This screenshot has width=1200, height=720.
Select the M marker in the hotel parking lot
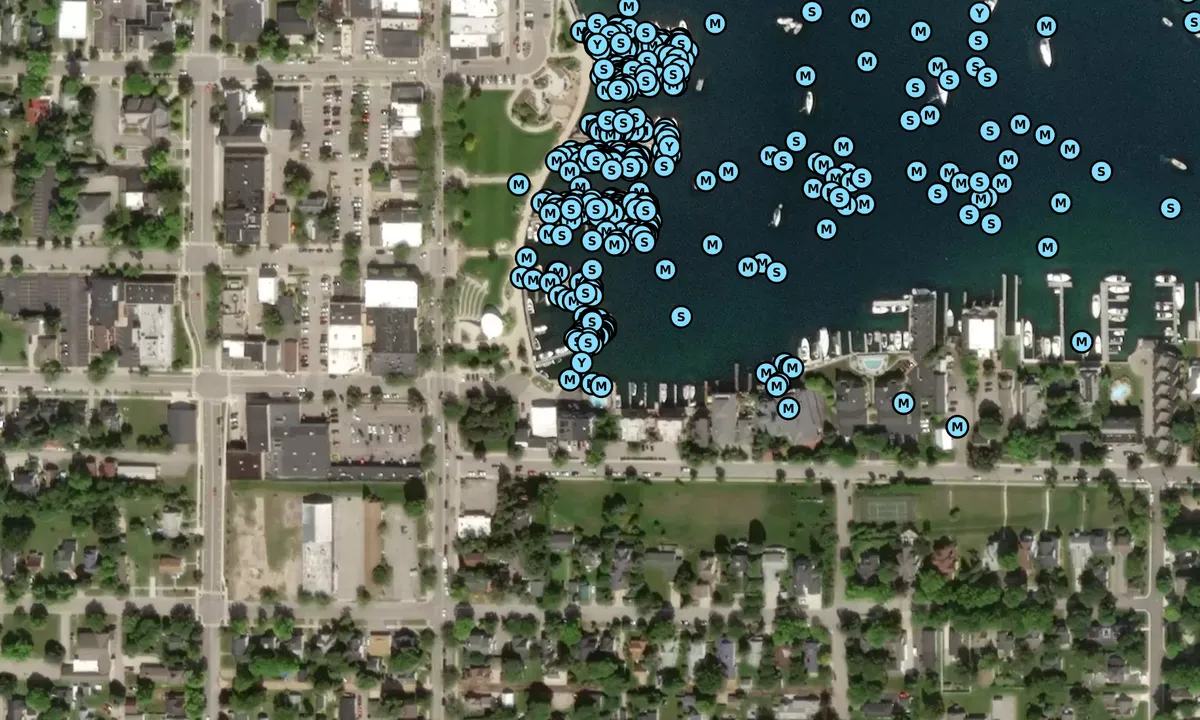[x=957, y=426]
